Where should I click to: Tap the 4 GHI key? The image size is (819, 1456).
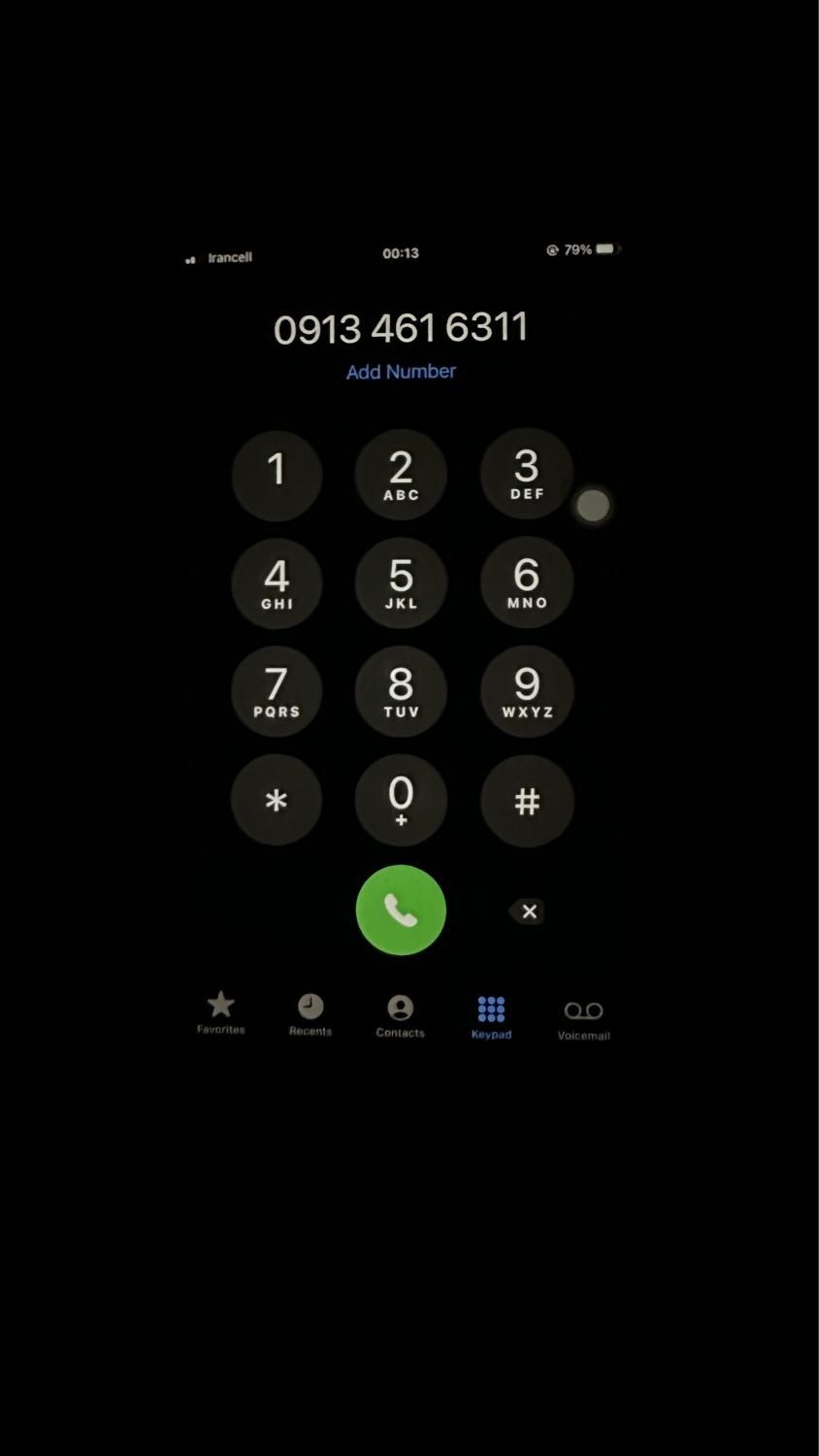[x=277, y=583]
